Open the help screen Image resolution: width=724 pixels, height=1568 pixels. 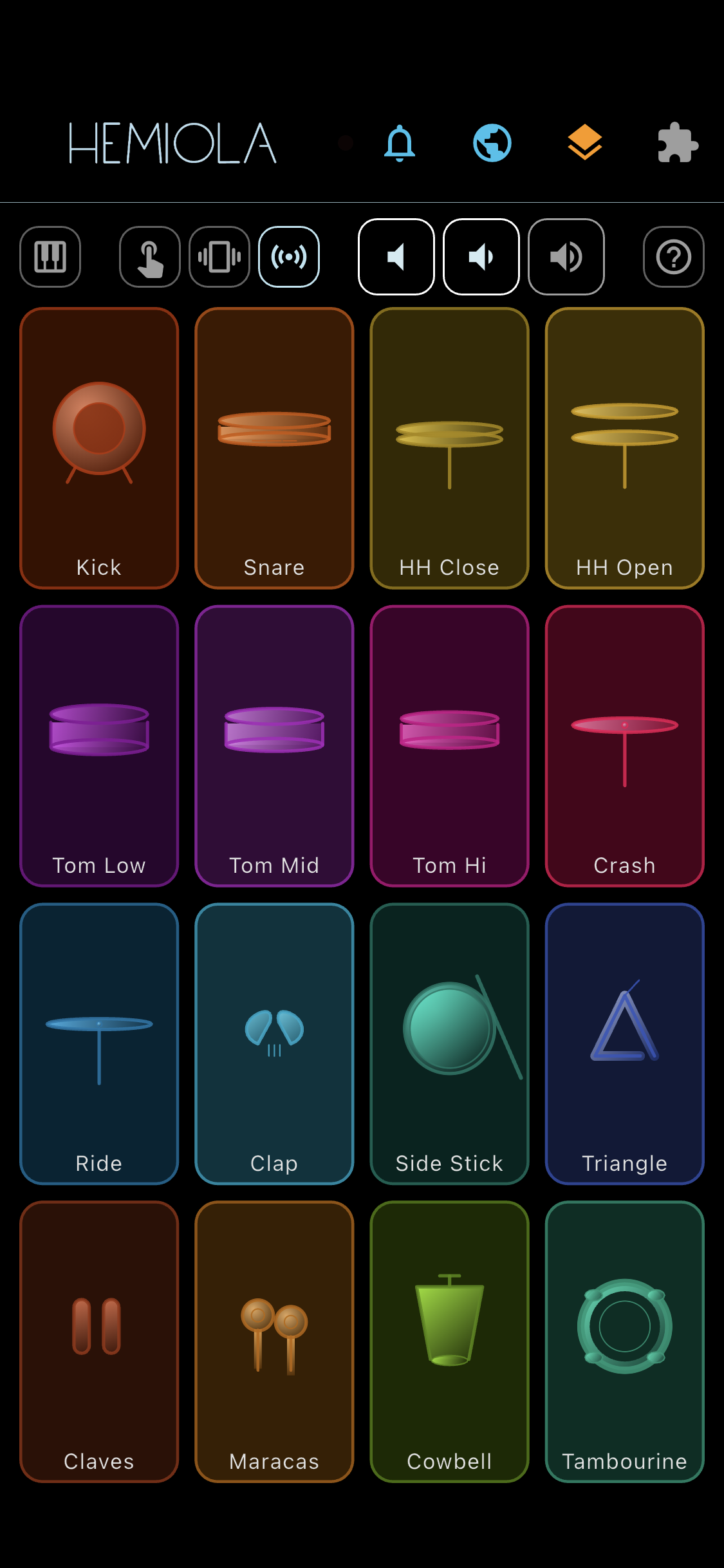(x=673, y=257)
